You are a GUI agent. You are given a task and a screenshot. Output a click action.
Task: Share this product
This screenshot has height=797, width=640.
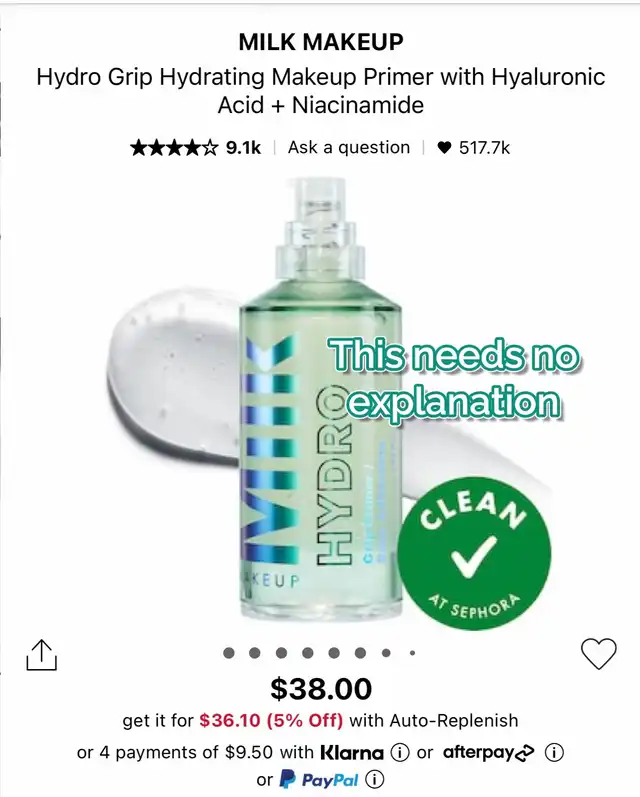(x=41, y=655)
